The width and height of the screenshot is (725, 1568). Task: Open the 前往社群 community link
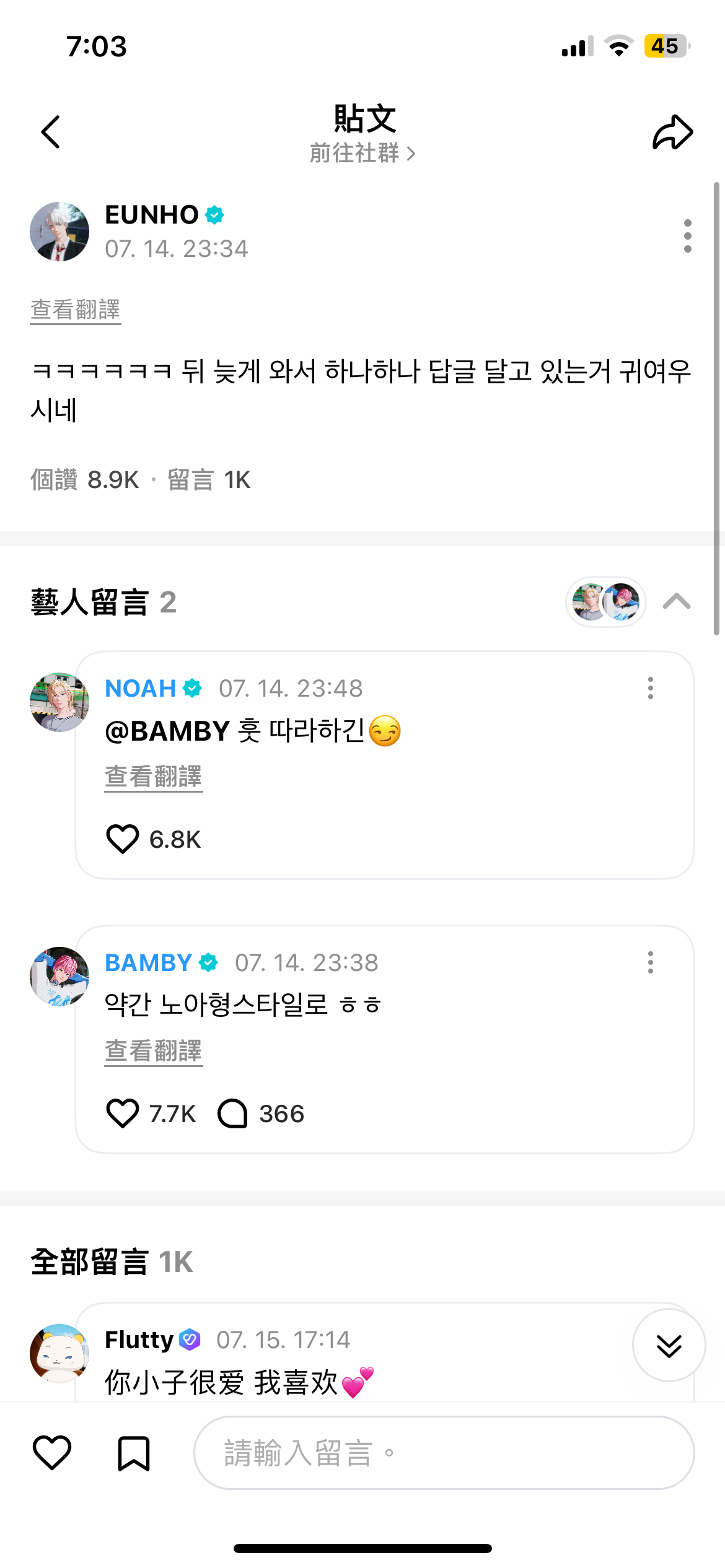[x=362, y=153]
